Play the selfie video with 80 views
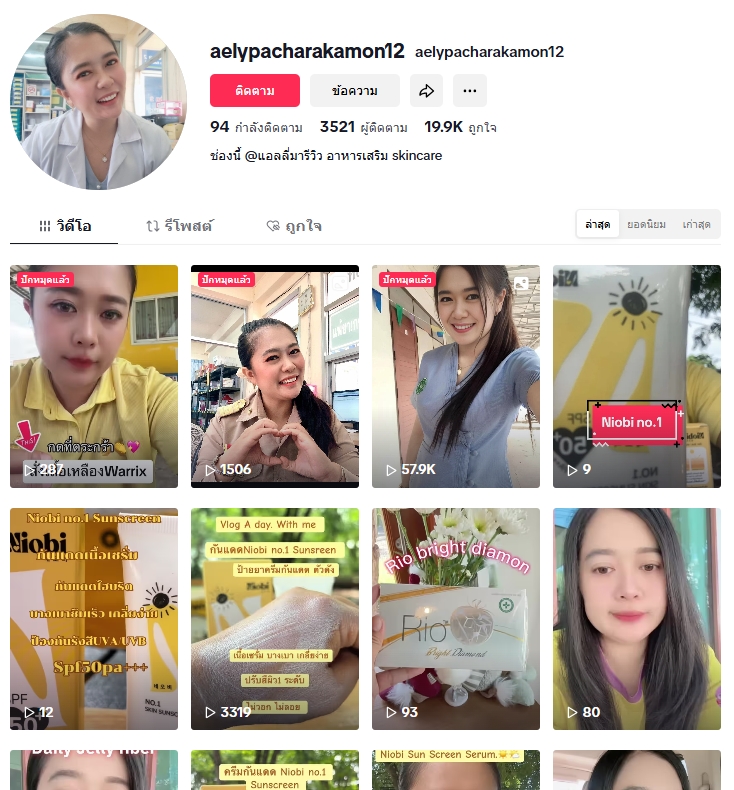This screenshot has height=790, width=734. pos(636,618)
